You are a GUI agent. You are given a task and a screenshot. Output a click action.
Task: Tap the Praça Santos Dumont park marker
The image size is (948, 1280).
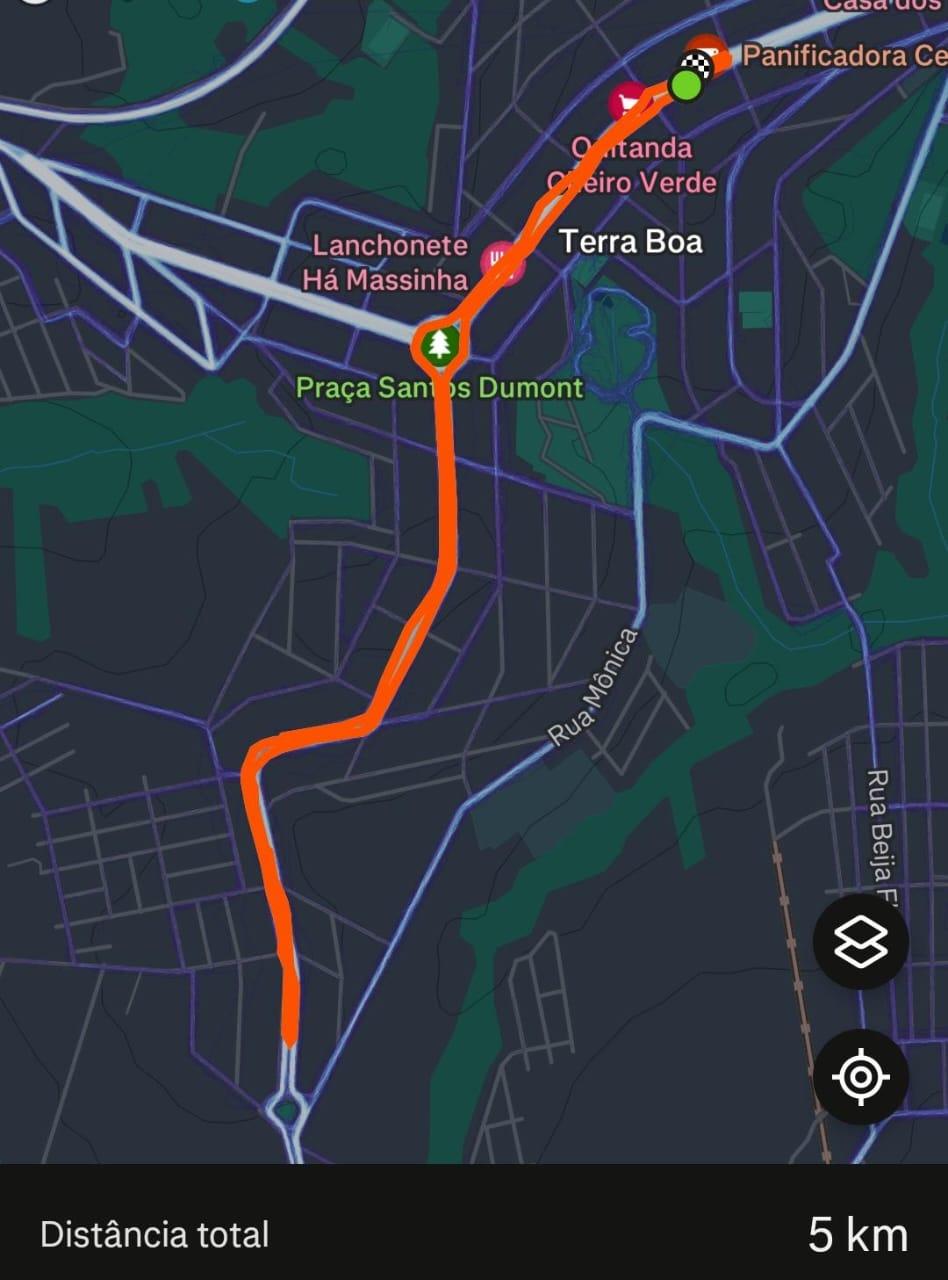[438, 345]
